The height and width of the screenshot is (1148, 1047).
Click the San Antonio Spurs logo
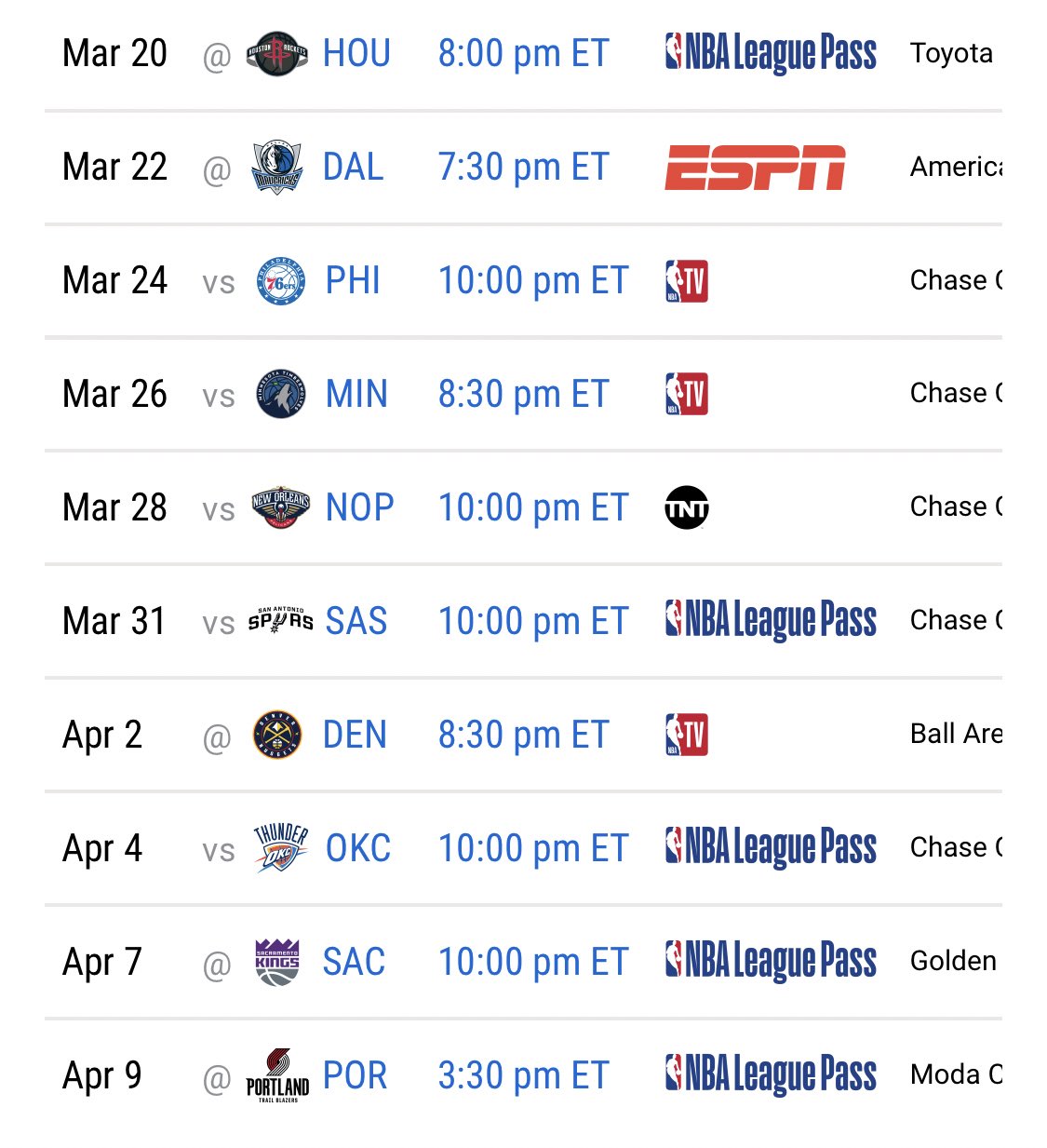click(x=279, y=621)
